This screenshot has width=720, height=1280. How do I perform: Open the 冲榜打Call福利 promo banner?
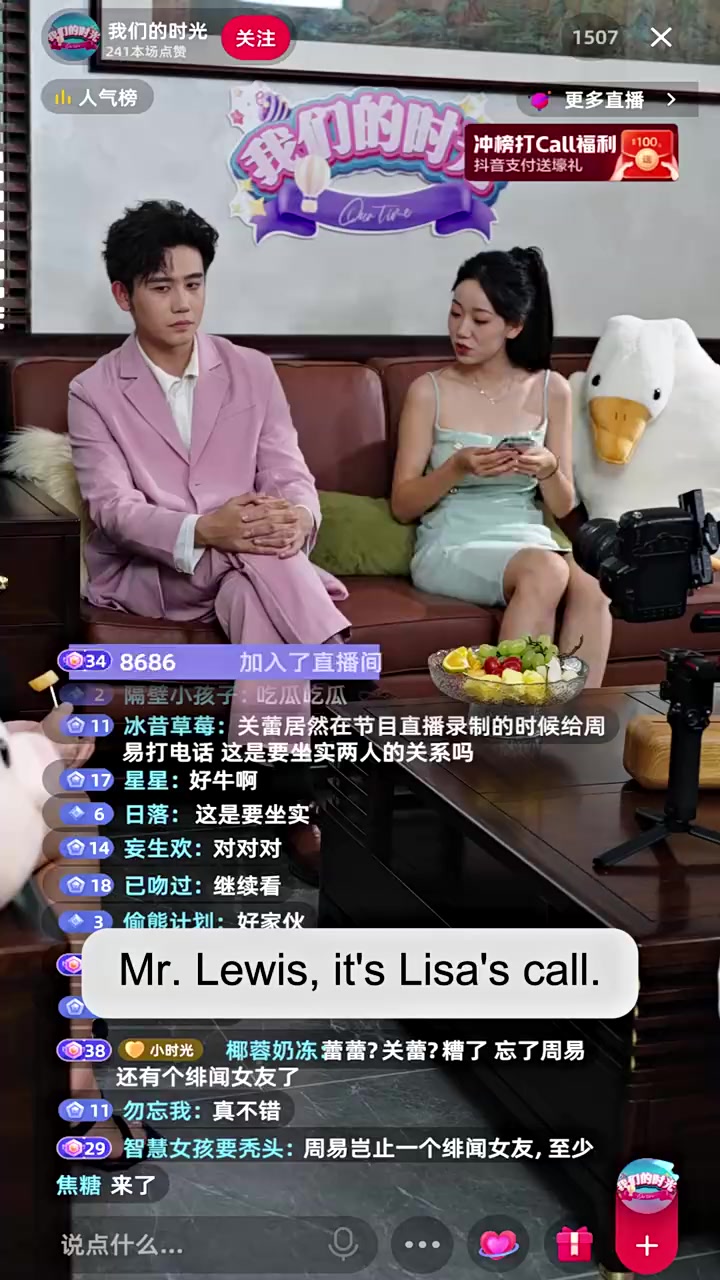(571, 152)
